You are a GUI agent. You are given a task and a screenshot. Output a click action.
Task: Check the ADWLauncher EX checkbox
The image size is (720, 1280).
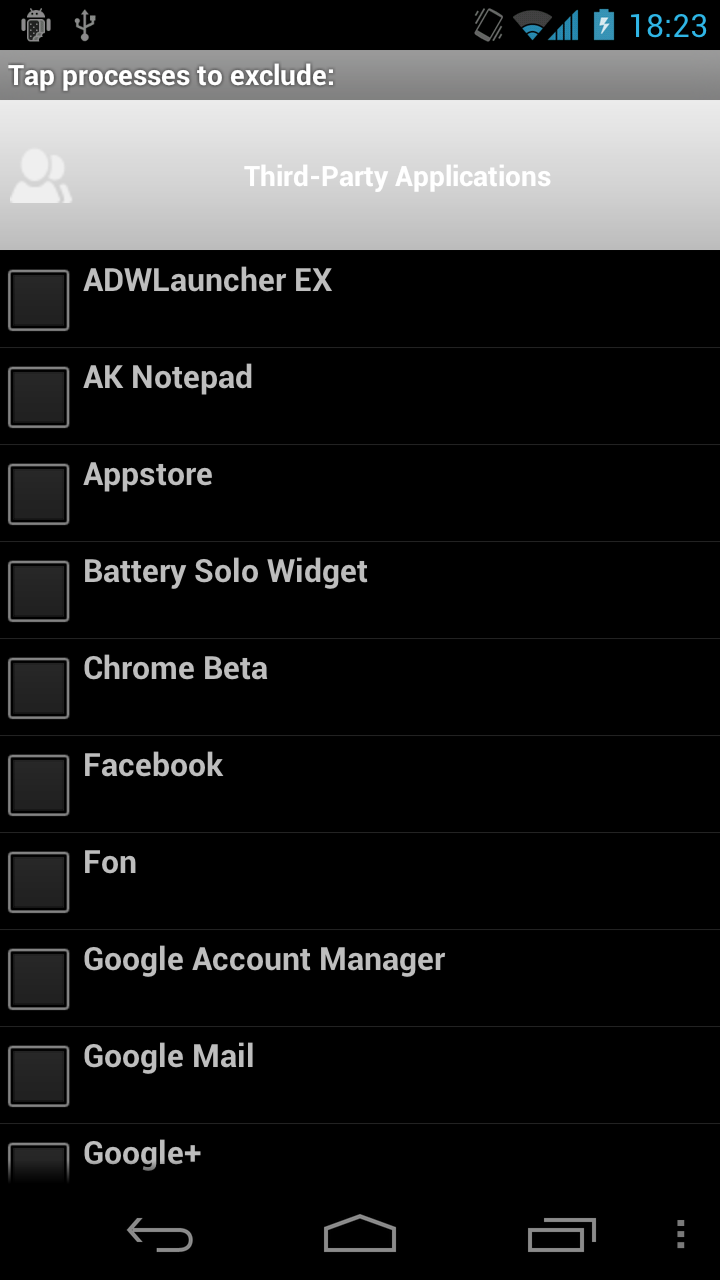click(38, 299)
